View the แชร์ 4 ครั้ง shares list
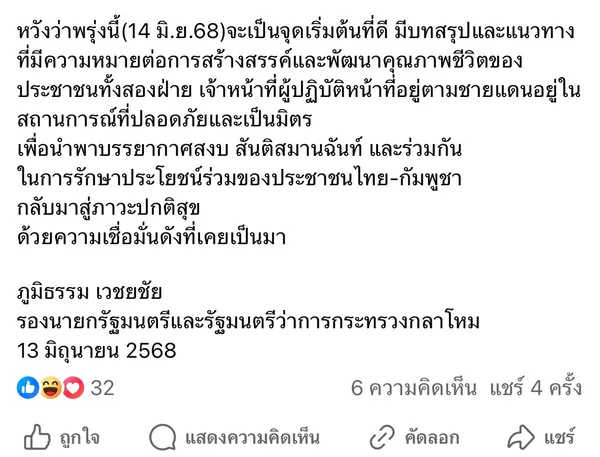The width and height of the screenshot is (600, 457). (x=538, y=388)
